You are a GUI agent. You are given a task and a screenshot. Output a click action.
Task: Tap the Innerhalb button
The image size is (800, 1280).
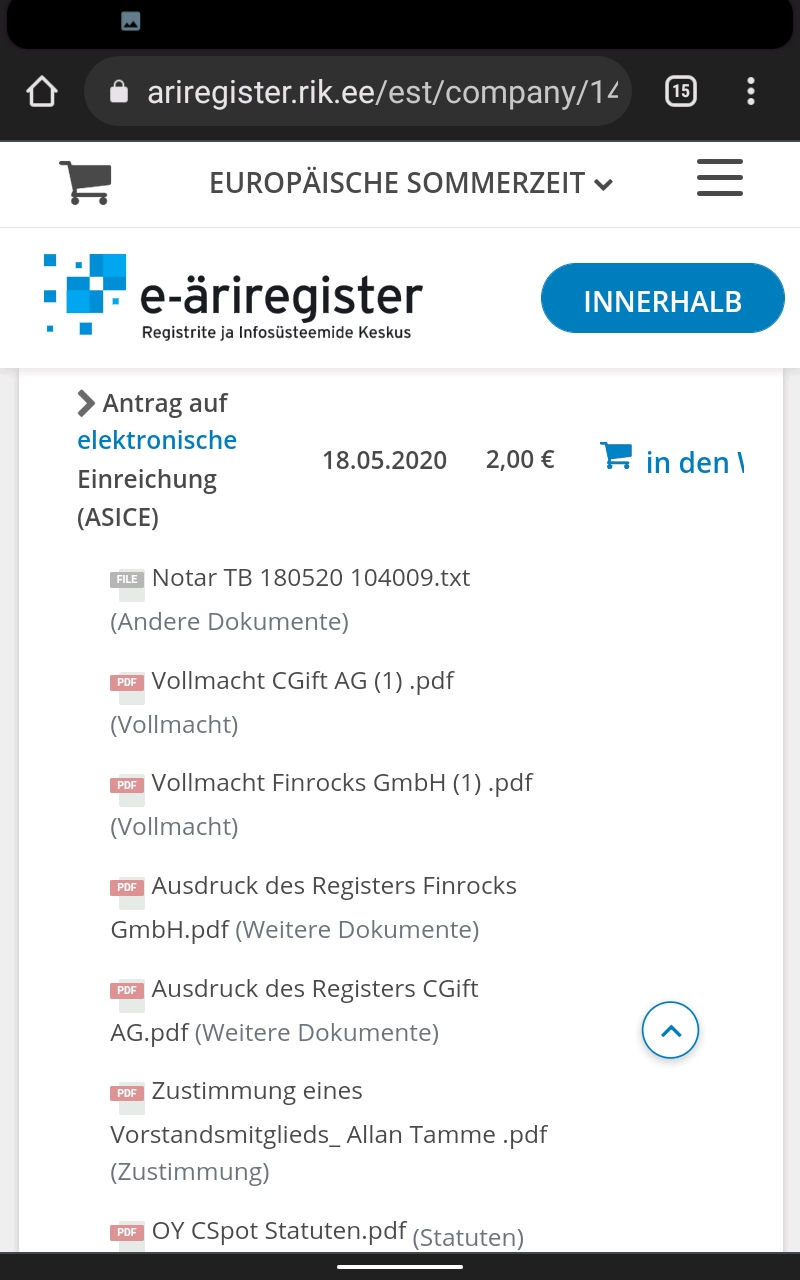tap(662, 299)
